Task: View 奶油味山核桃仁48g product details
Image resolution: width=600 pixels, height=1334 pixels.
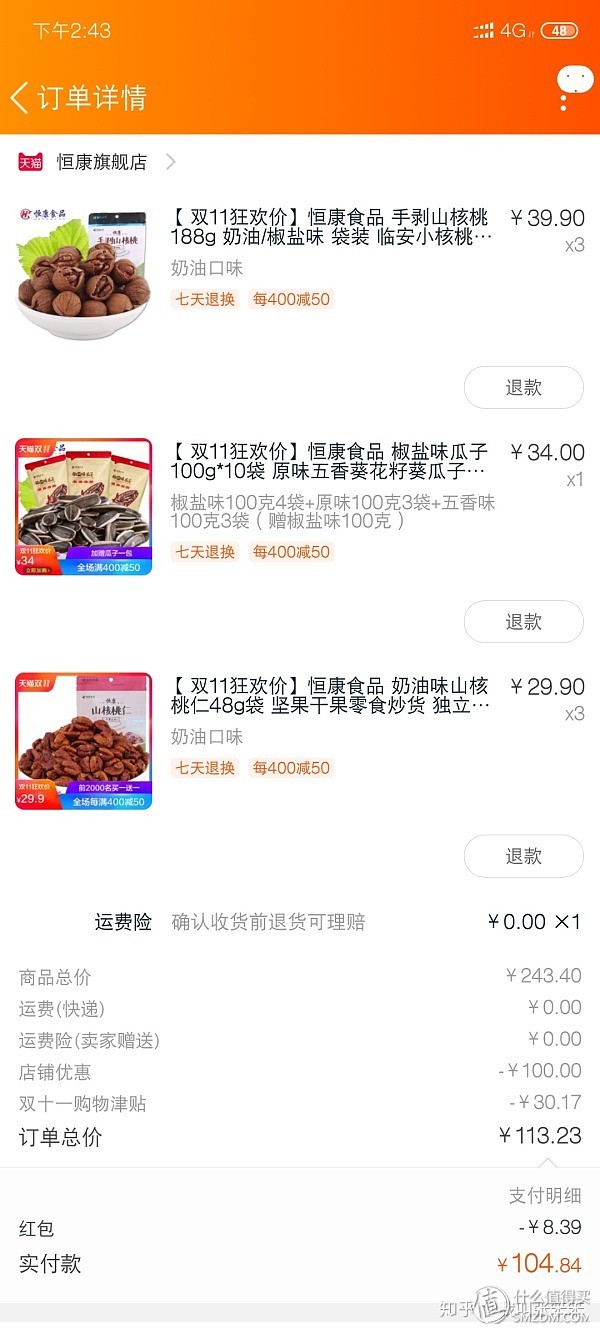Action: point(330,696)
